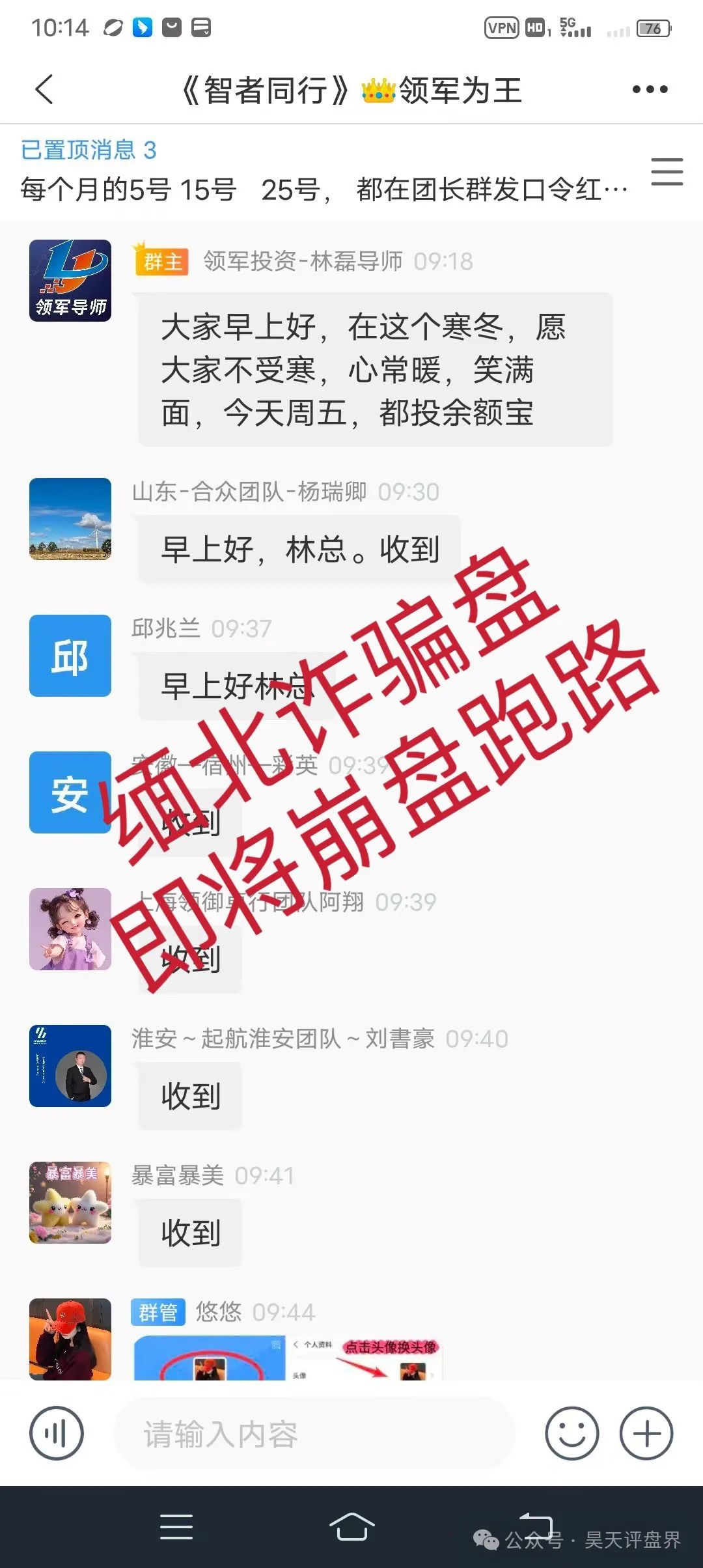Image resolution: width=703 pixels, height=1568 pixels.
Task: Go to the system home screen
Action: point(351,1526)
